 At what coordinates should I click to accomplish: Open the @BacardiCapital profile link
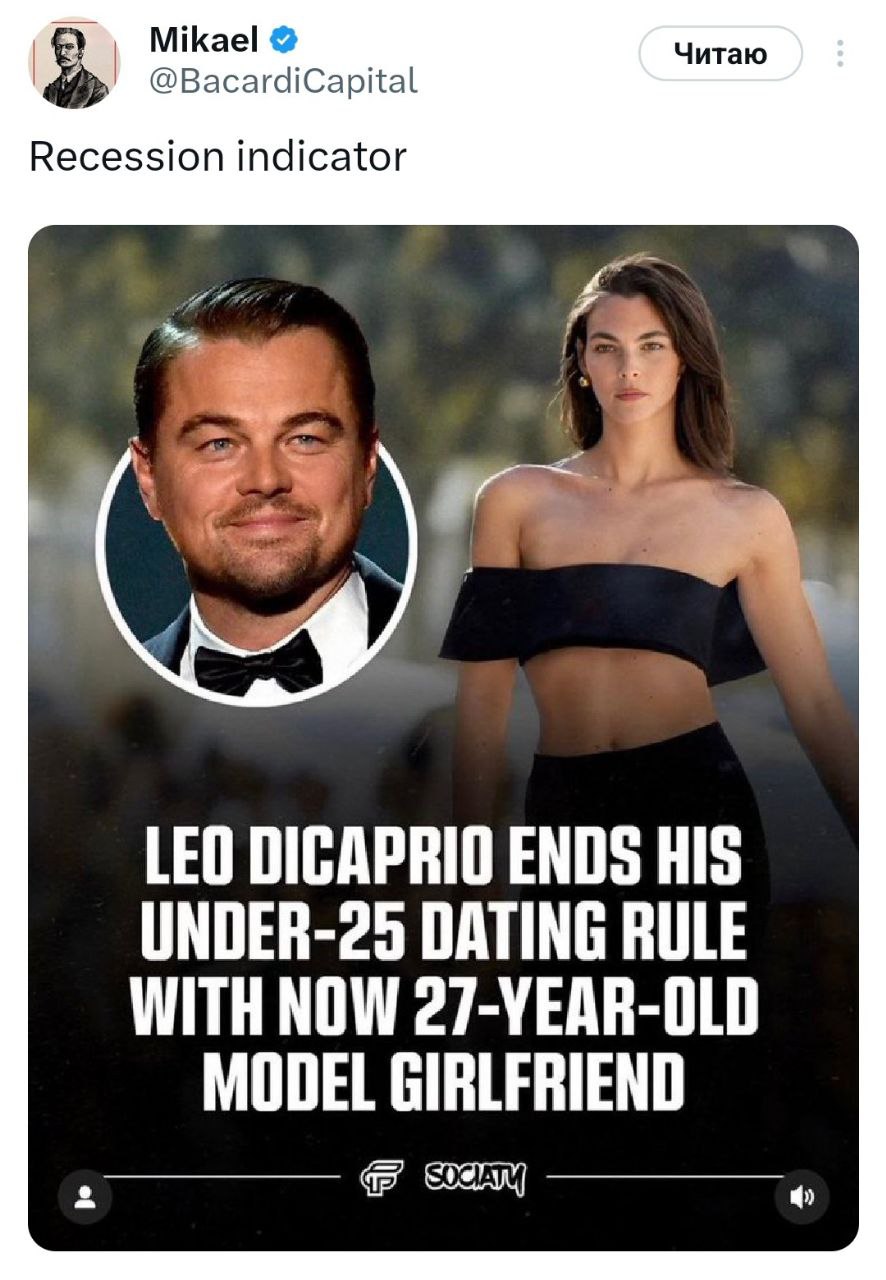point(283,81)
